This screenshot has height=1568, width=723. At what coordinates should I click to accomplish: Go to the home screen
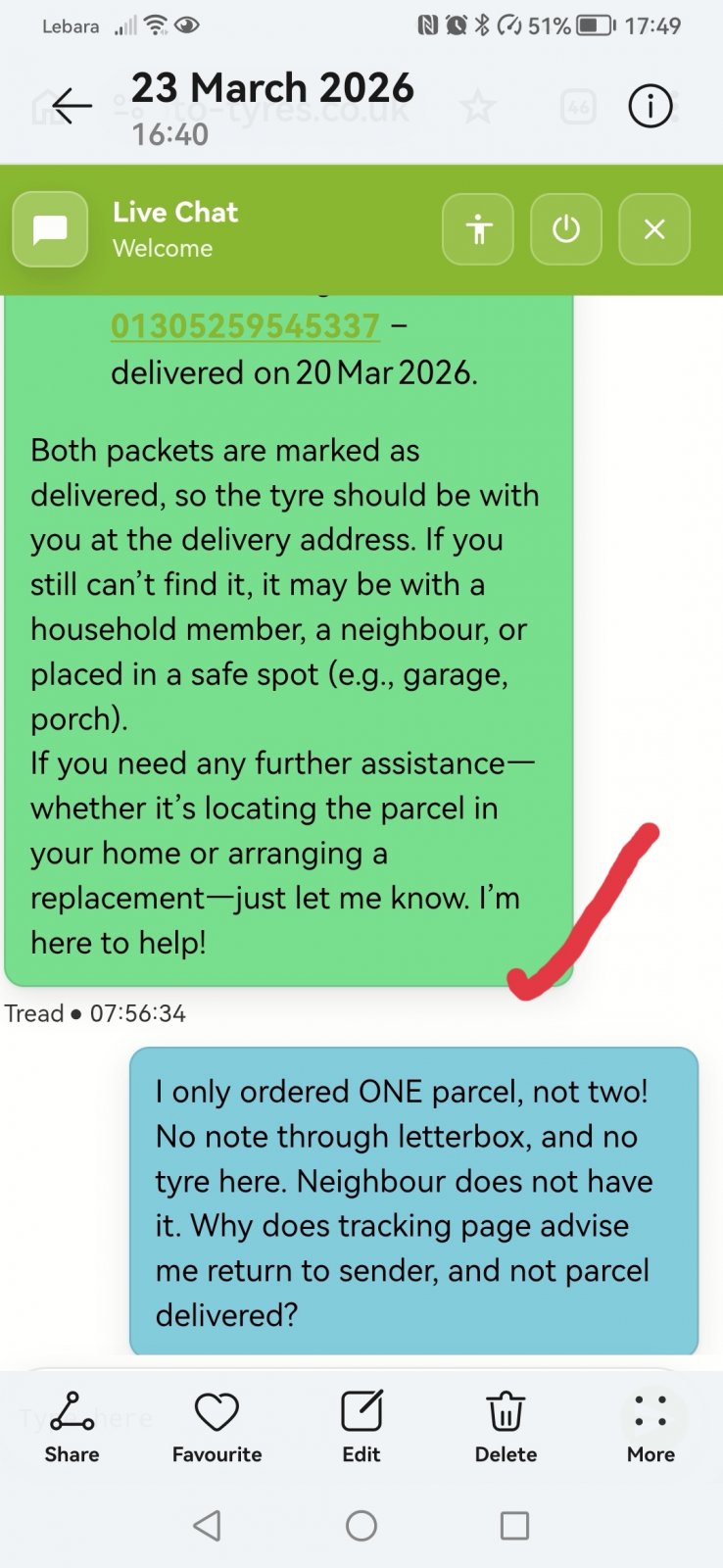(x=361, y=1525)
